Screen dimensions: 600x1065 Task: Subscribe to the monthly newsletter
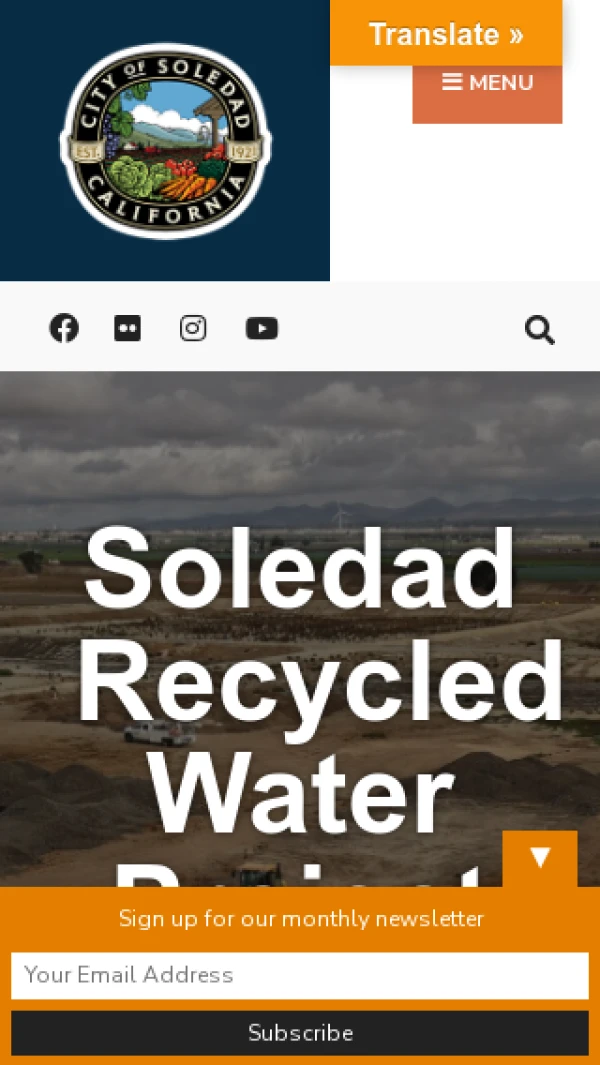coord(300,1033)
